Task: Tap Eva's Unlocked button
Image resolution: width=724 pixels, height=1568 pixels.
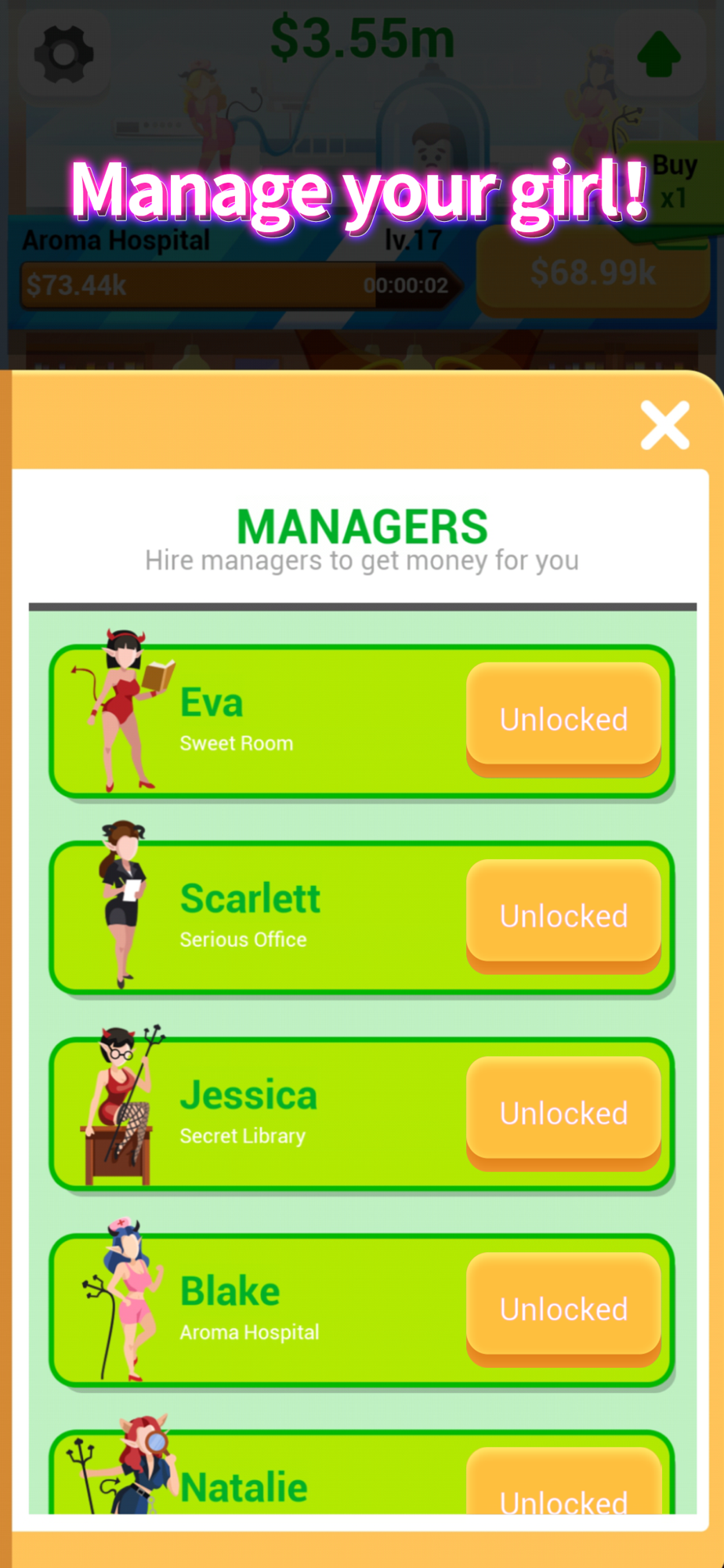Action: [x=563, y=720]
